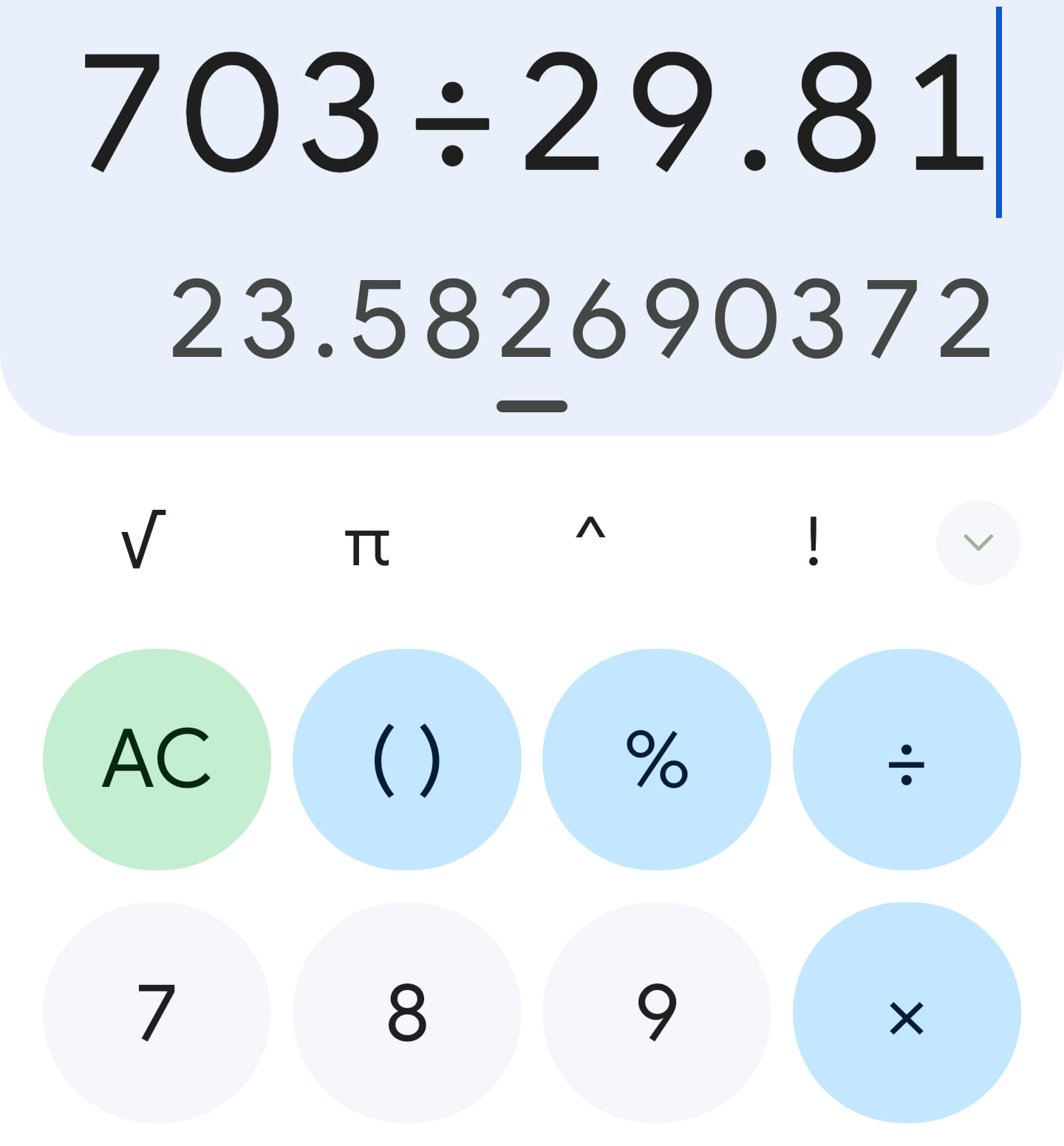Viewport: 1064px width, 1146px height.
Task: Tap the exponent caret key
Action: tap(590, 531)
